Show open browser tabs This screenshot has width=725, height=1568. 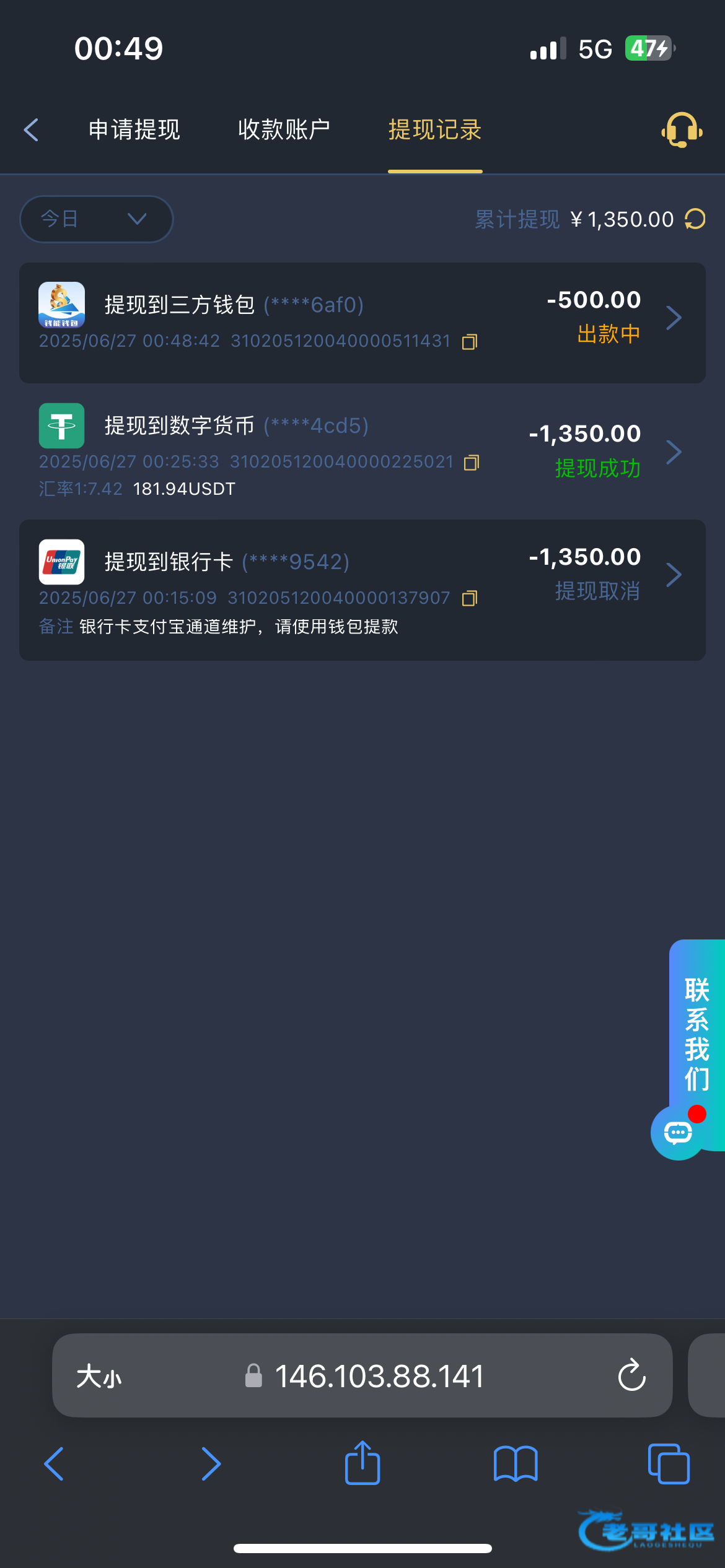(x=668, y=1464)
